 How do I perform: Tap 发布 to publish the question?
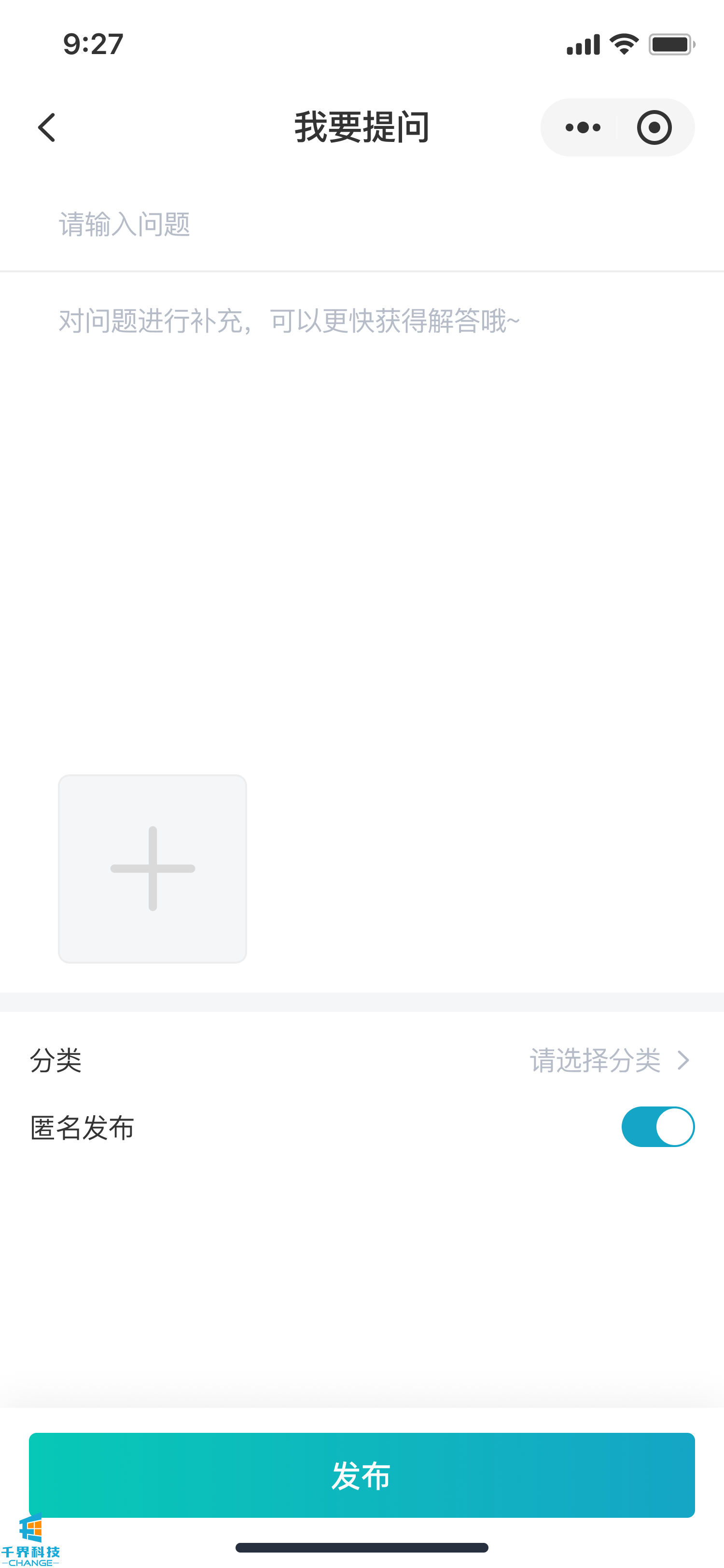point(362,1474)
